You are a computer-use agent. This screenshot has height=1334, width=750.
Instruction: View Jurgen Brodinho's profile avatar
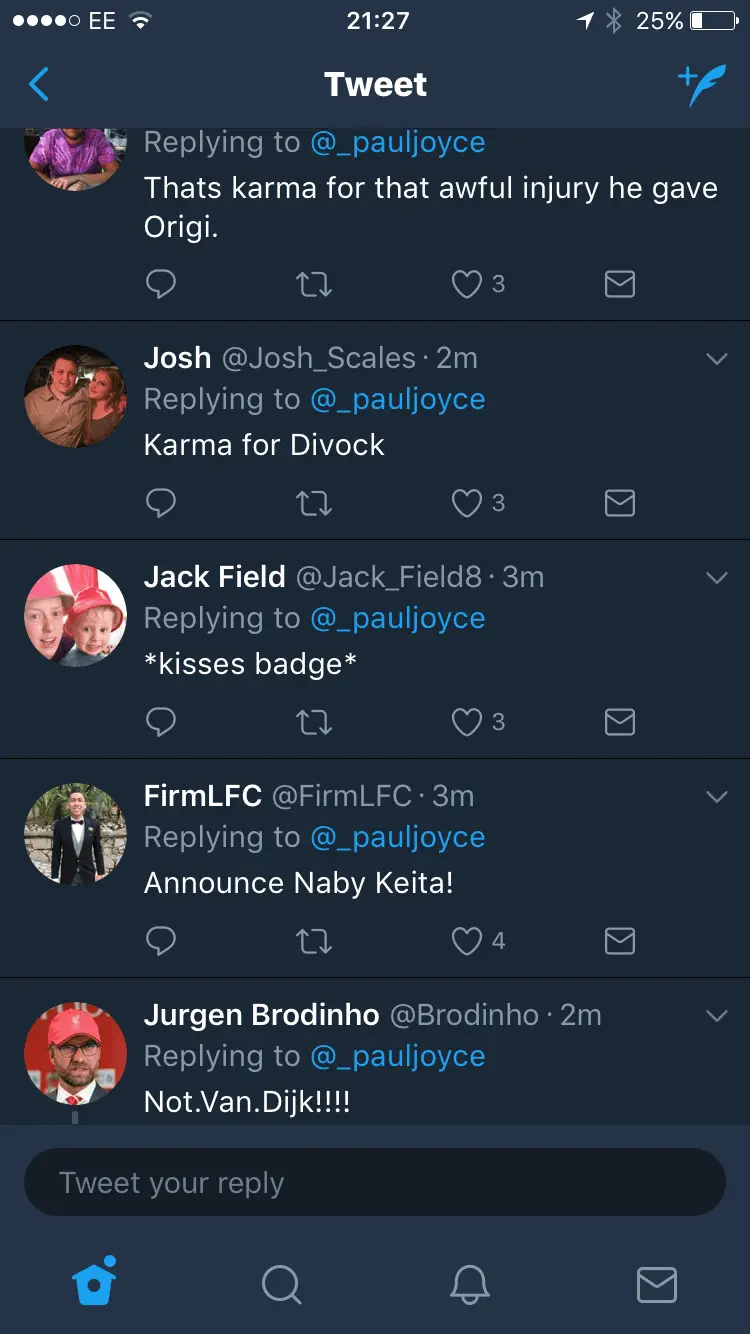[x=75, y=1053]
